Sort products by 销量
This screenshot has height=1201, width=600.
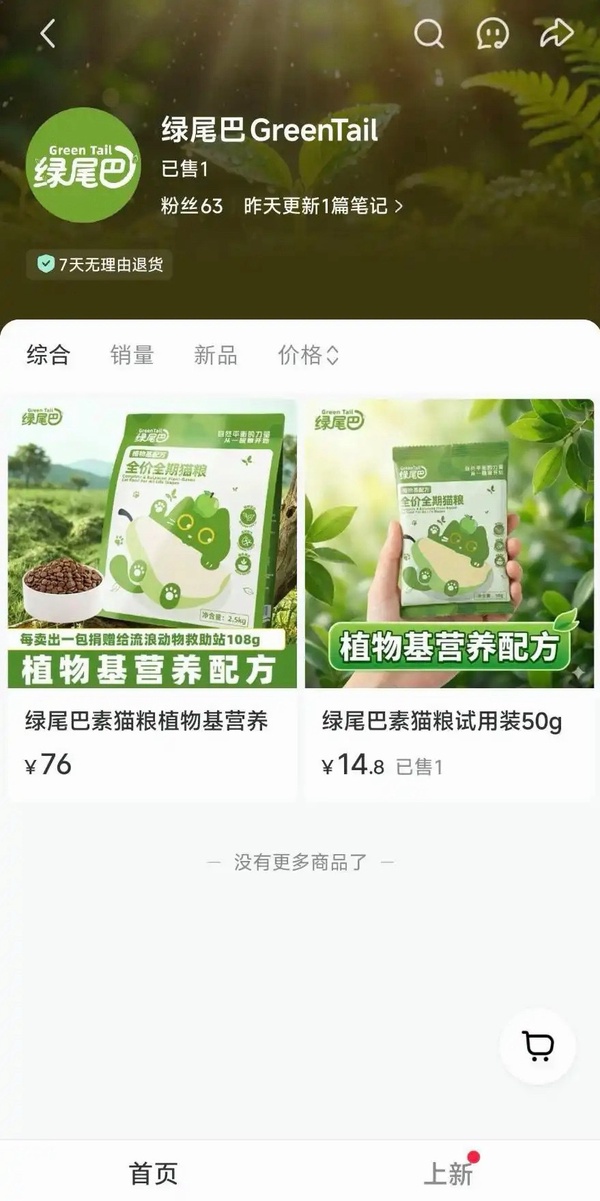(132, 354)
